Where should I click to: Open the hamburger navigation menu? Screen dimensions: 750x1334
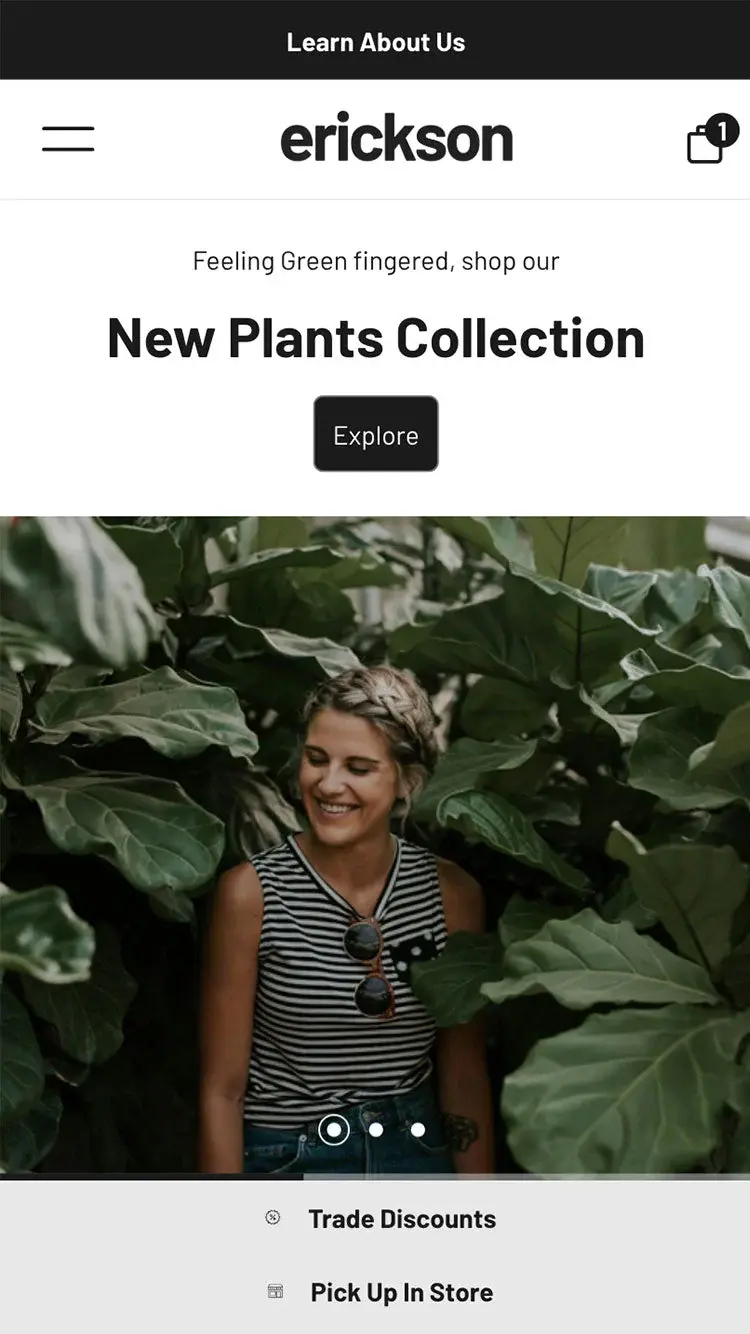tap(68, 139)
